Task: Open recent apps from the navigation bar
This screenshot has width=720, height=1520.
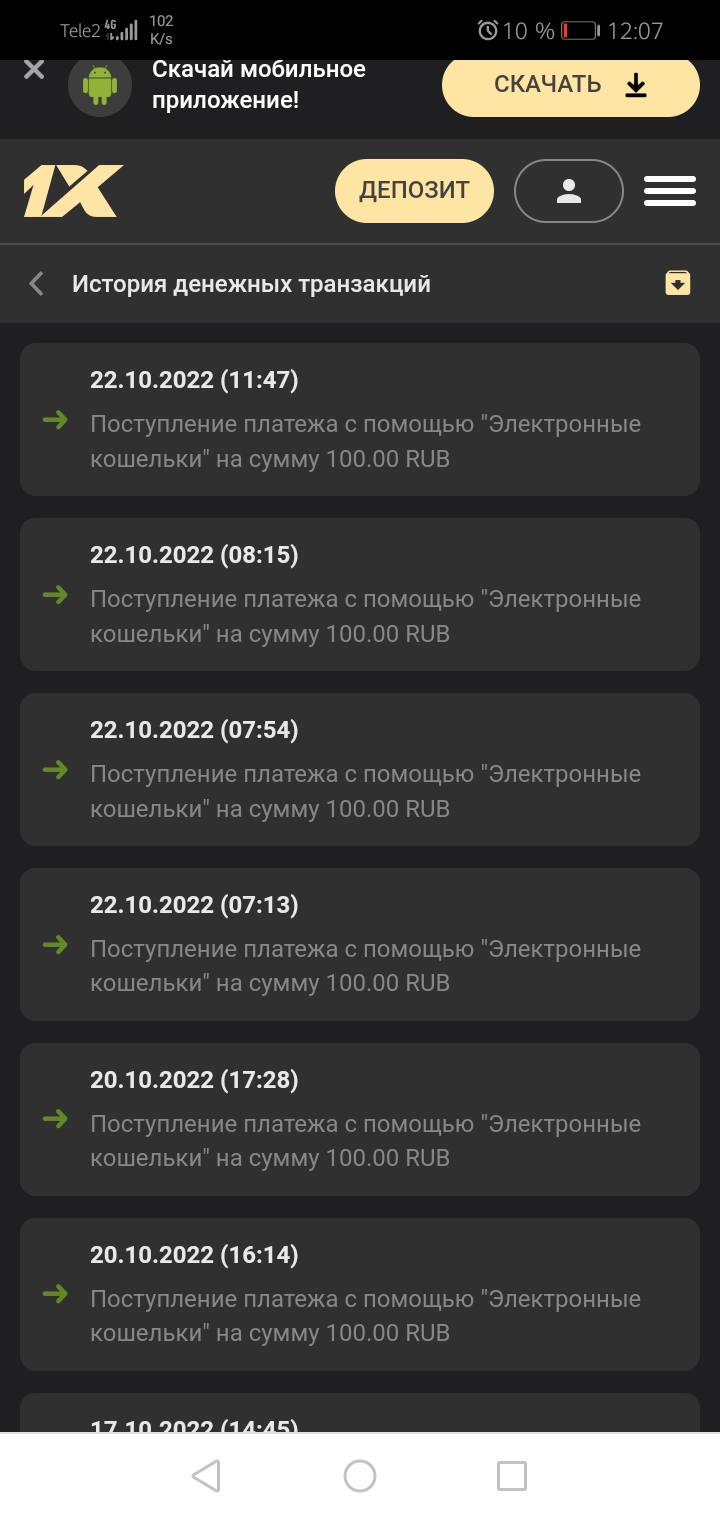Action: [x=512, y=1476]
